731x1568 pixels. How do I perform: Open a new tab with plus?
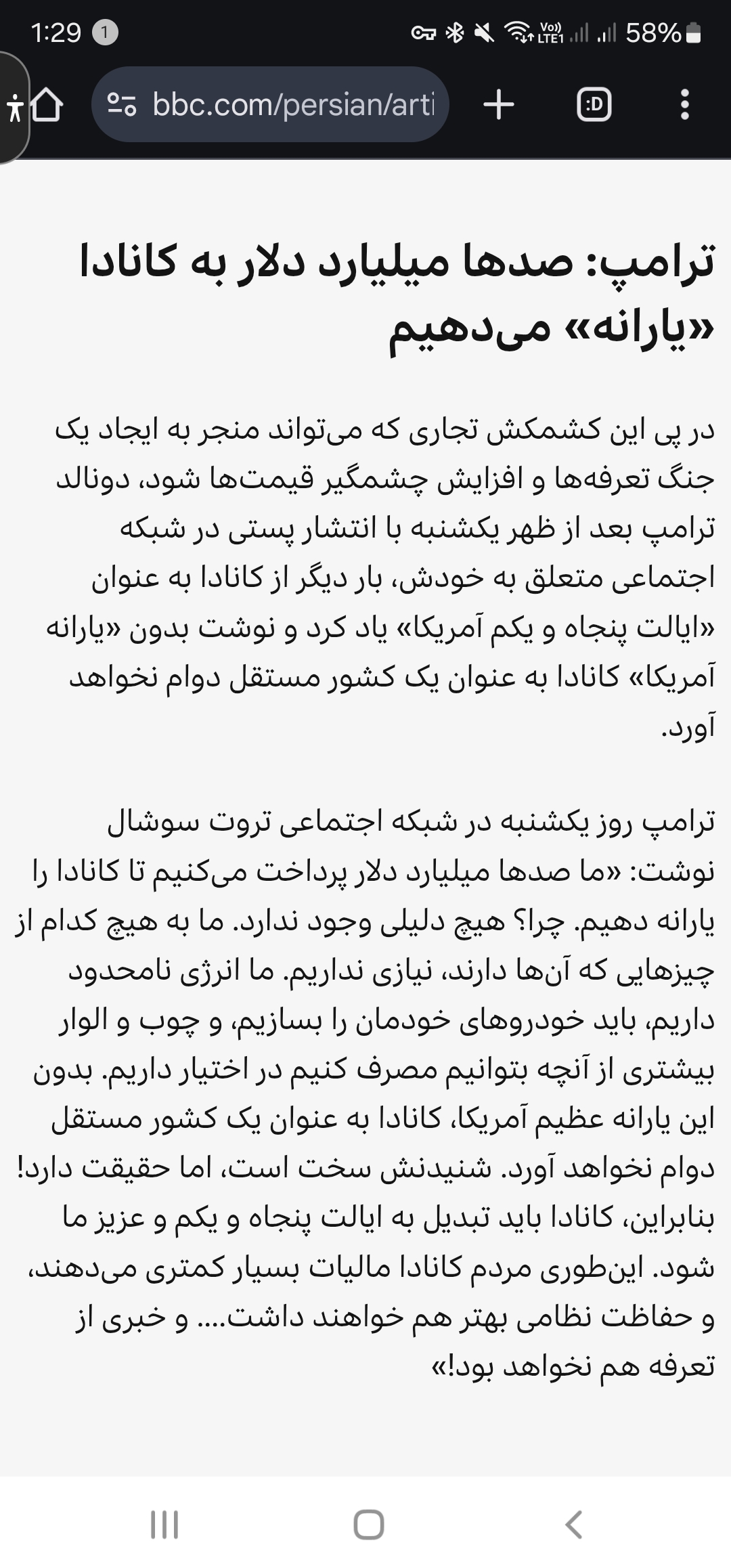(500, 104)
